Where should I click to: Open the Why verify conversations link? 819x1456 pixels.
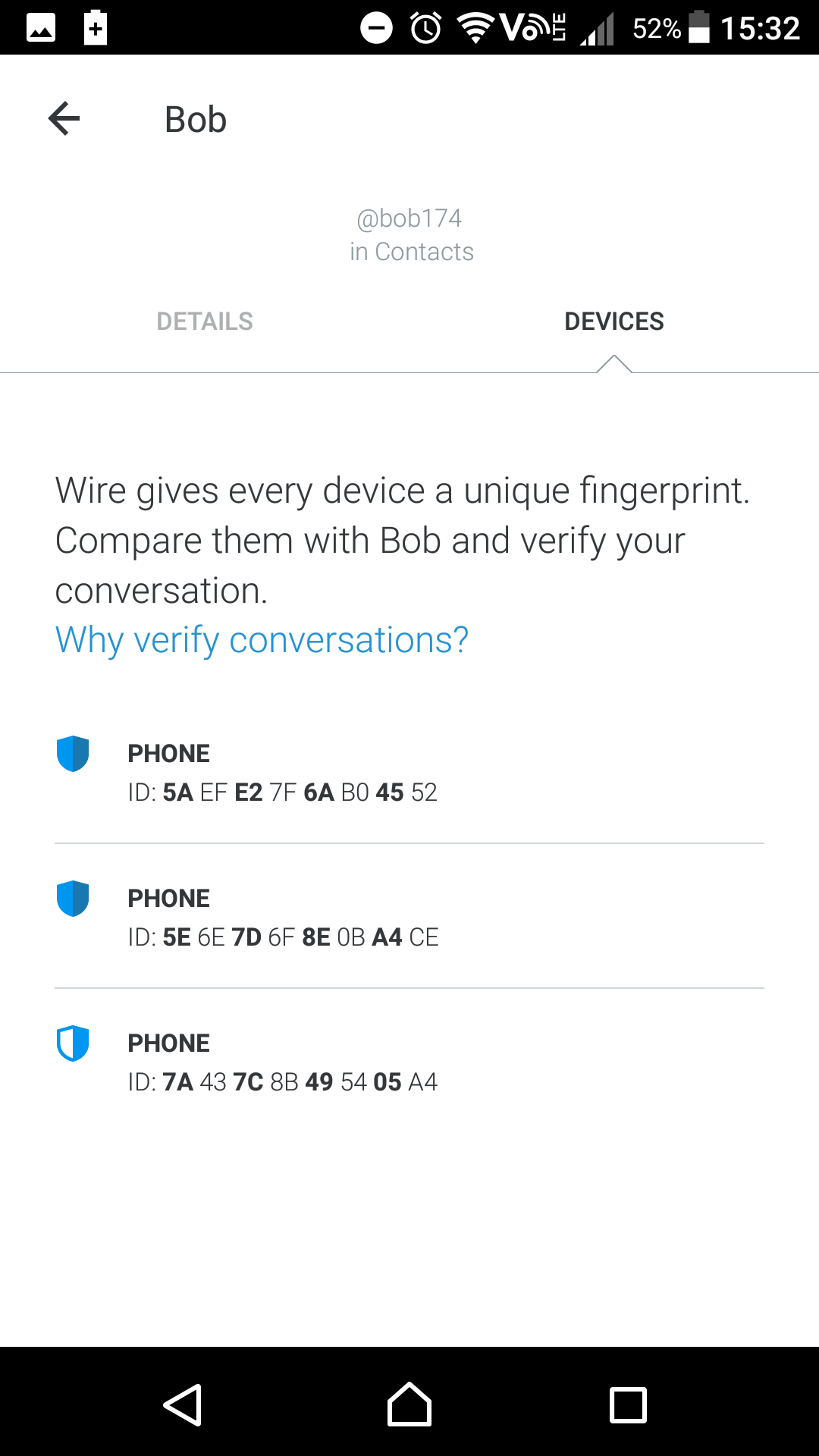point(262,640)
